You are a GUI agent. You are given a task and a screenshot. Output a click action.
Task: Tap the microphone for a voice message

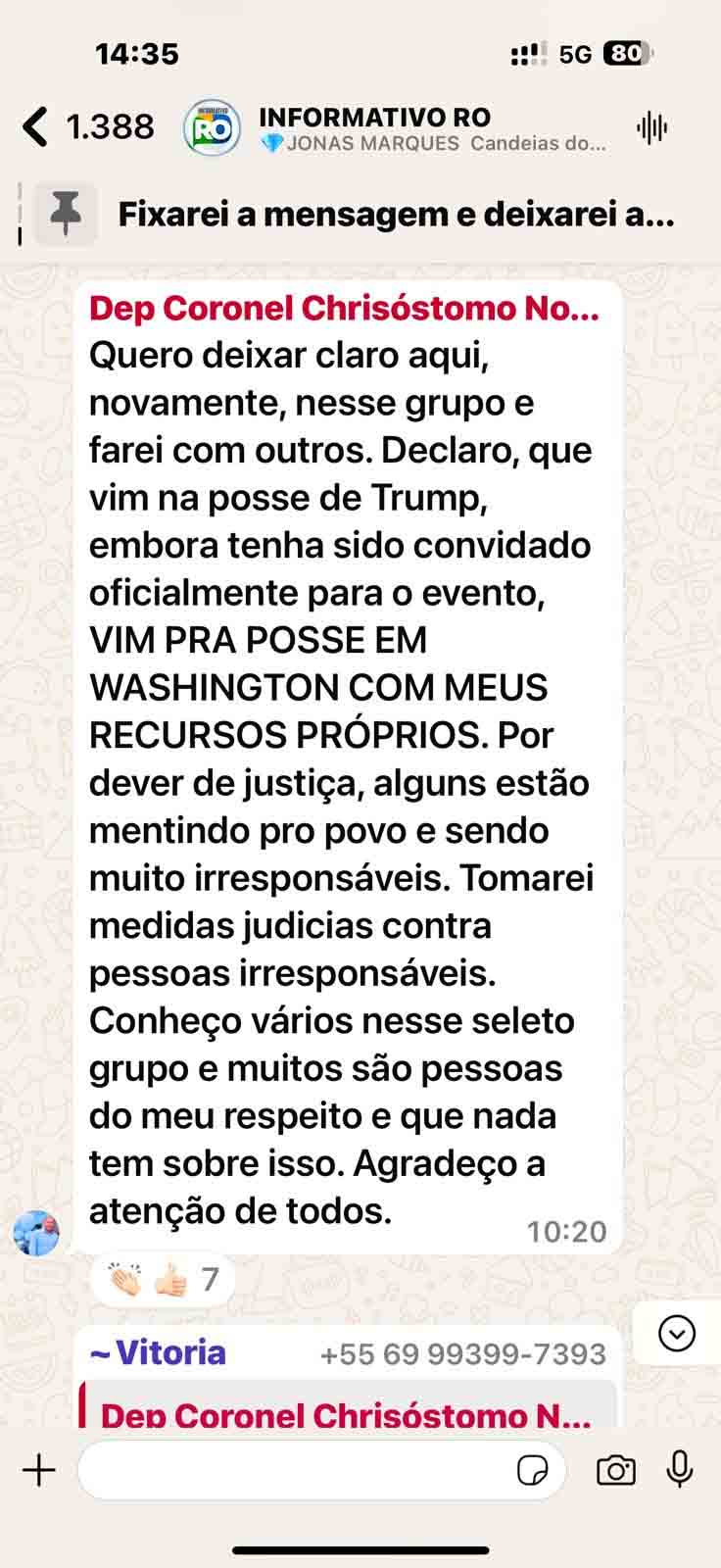(680, 1470)
